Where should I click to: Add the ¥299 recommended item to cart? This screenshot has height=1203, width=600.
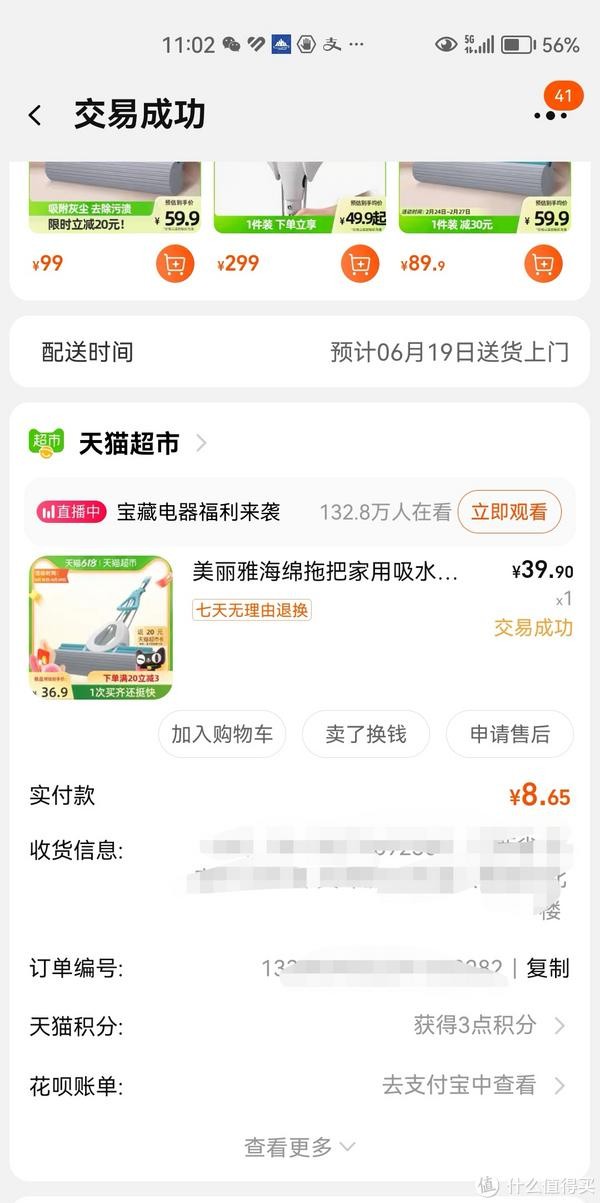point(359,264)
